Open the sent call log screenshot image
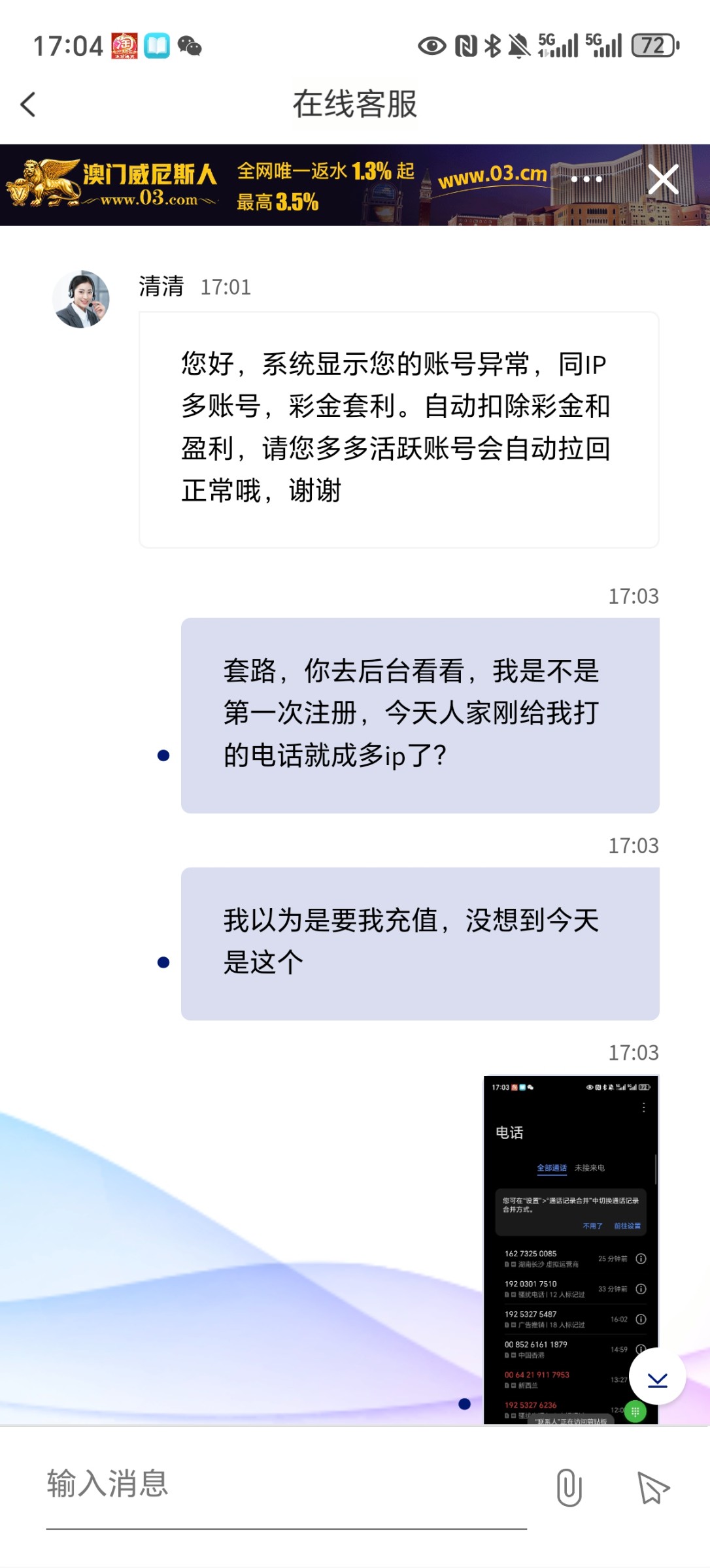The width and height of the screenshot is (710, 1568). [571, 1249]
